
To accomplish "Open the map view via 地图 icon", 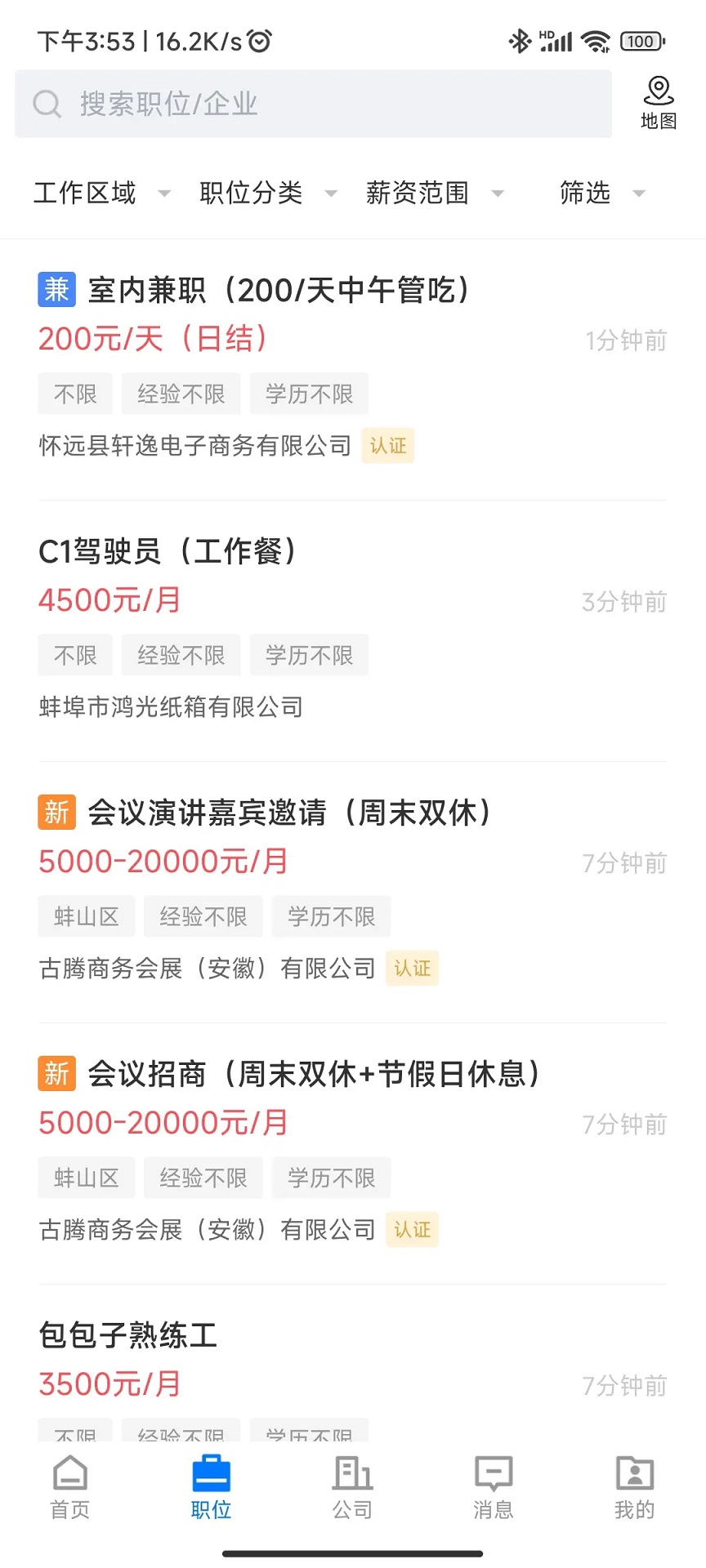I will (658, 104).
